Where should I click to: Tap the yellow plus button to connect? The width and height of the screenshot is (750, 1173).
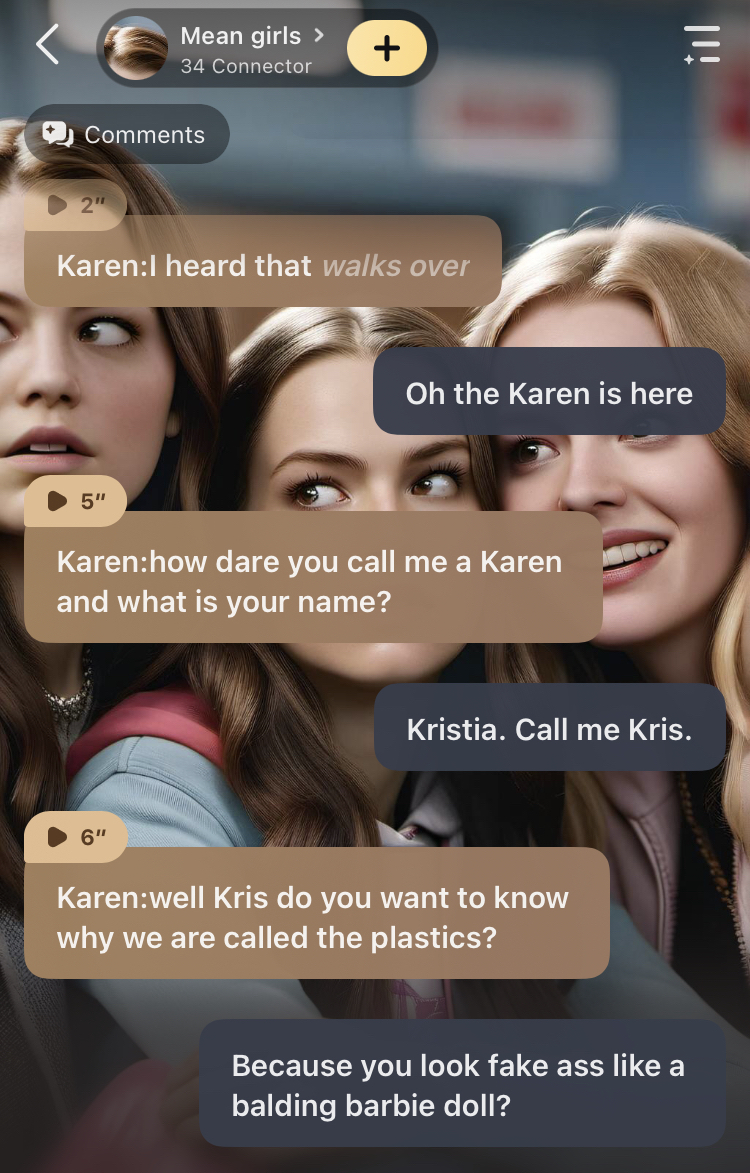pos(386,48)
